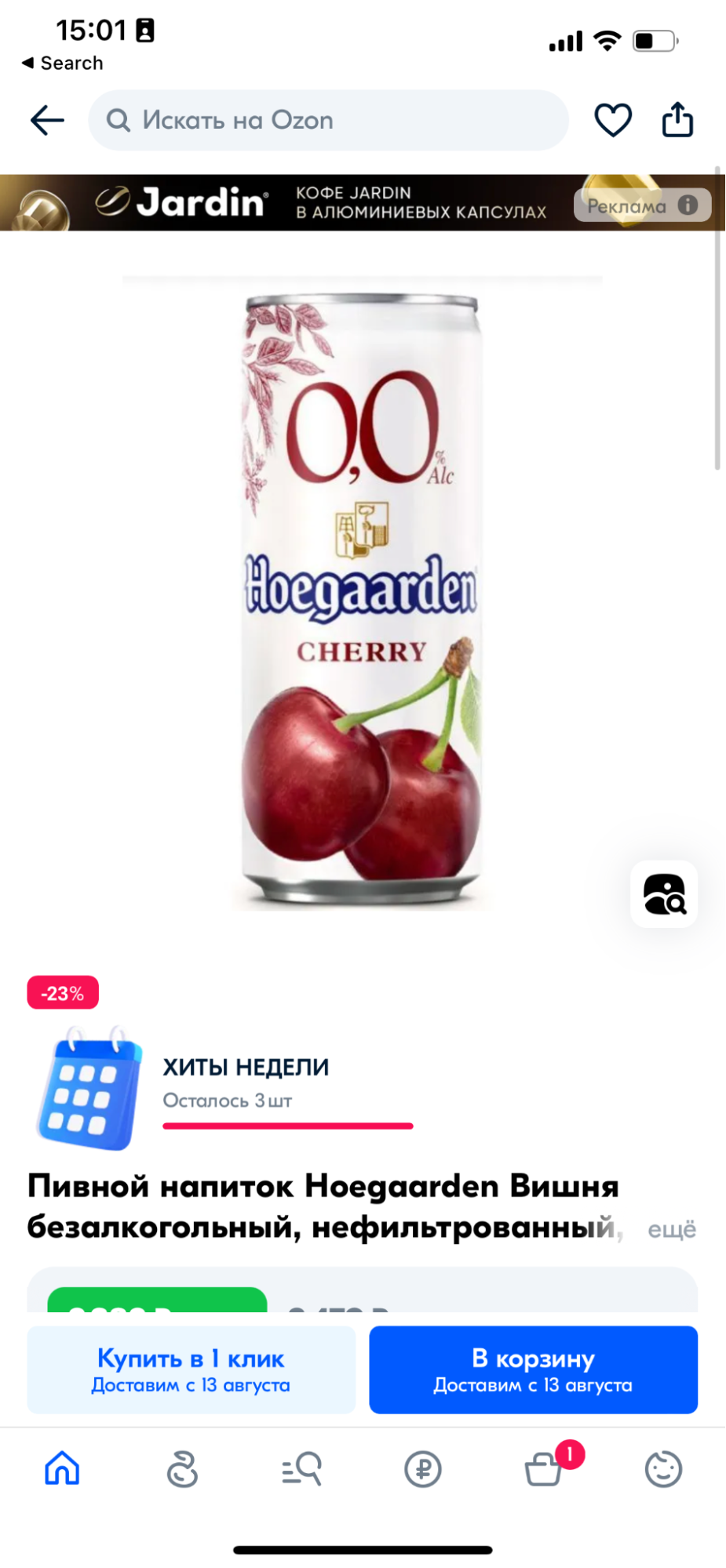
Task: Open the Ozon Fresh tab
Action: point(182,1468)
